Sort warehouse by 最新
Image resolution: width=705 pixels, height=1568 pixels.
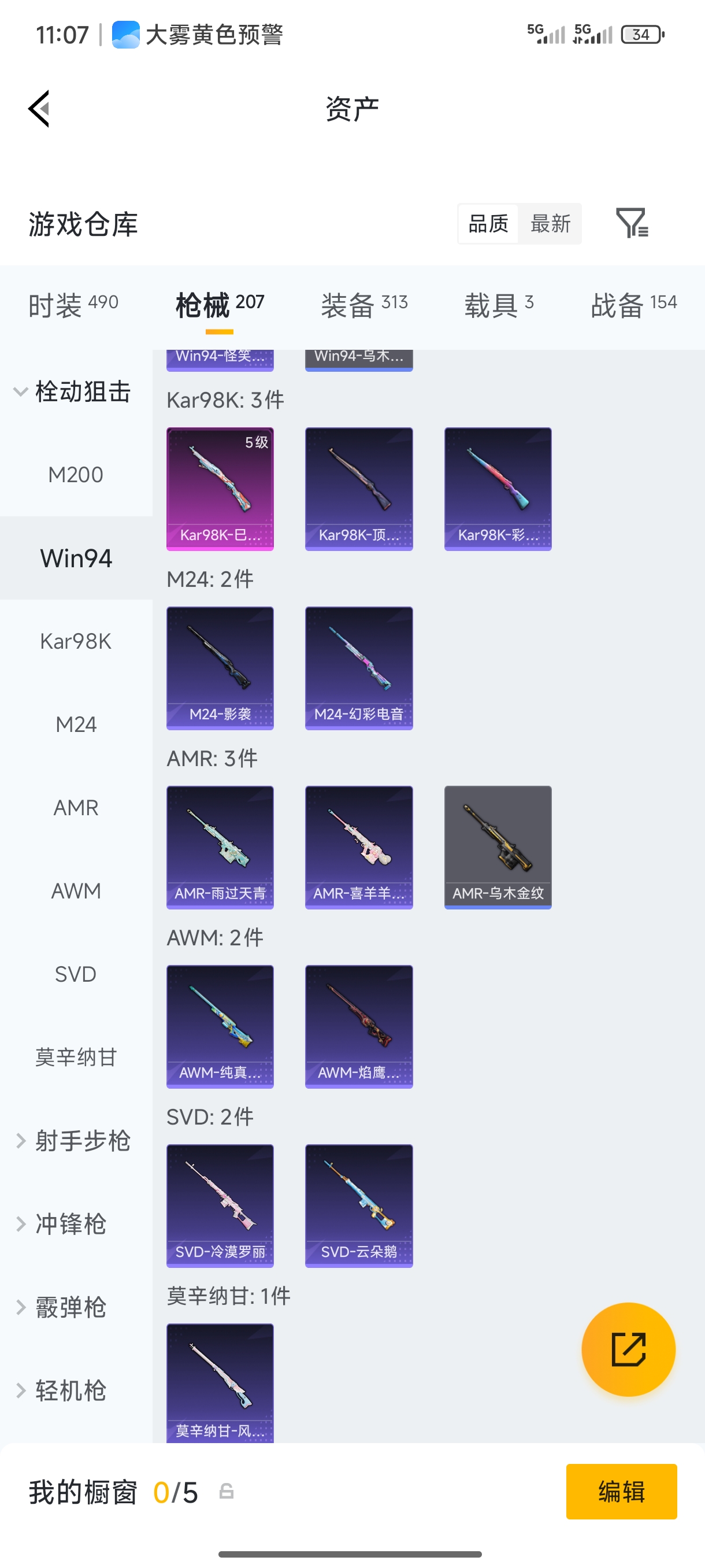550,223
